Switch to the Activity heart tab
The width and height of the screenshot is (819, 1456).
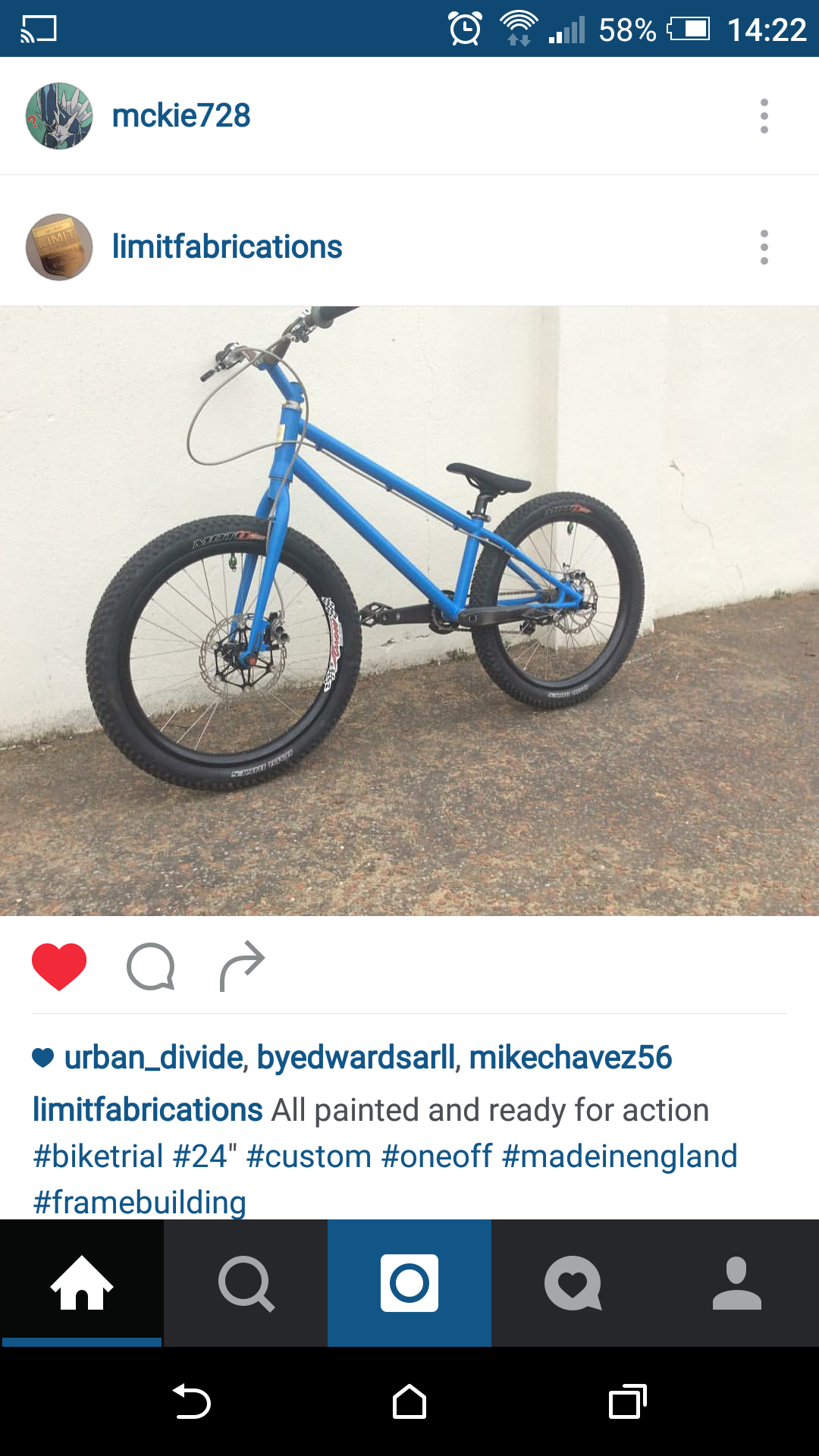click(x=573, y=1283)
